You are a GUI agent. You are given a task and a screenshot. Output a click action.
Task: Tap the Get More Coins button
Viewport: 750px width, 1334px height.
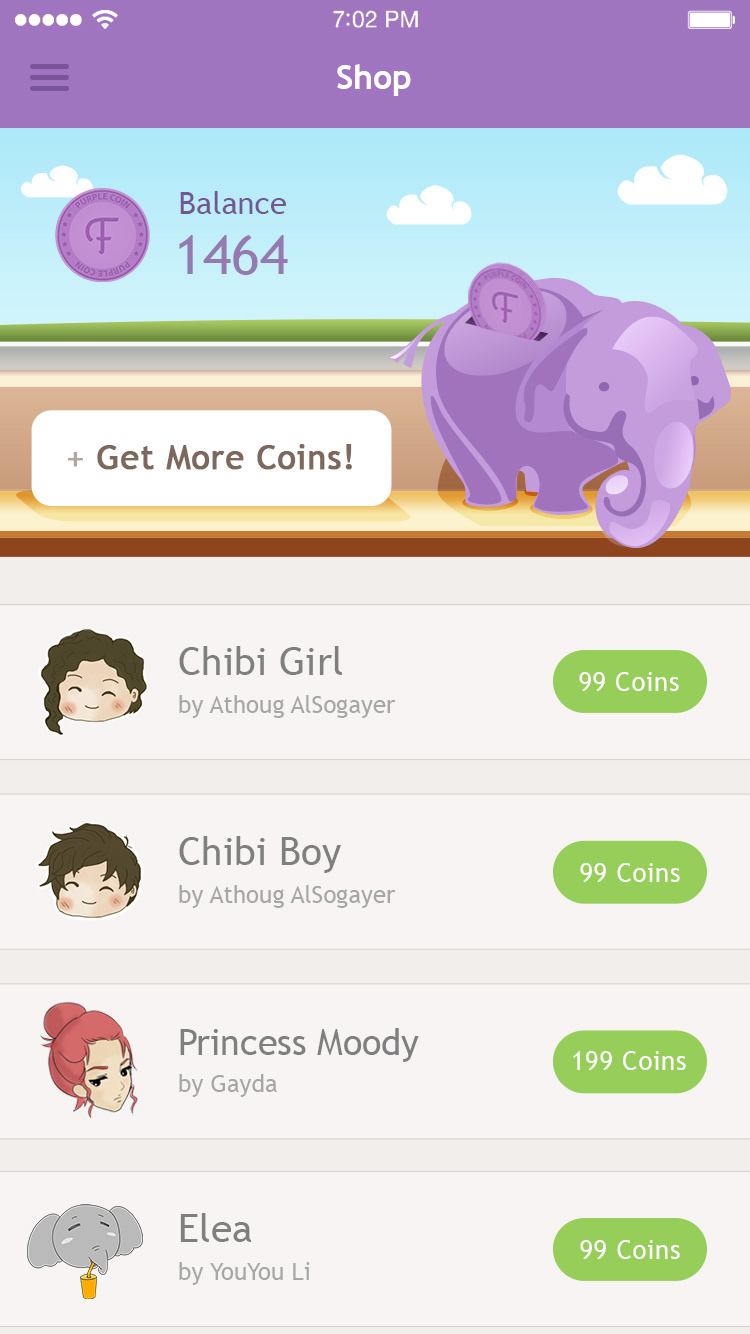click(x=211, y=458)
